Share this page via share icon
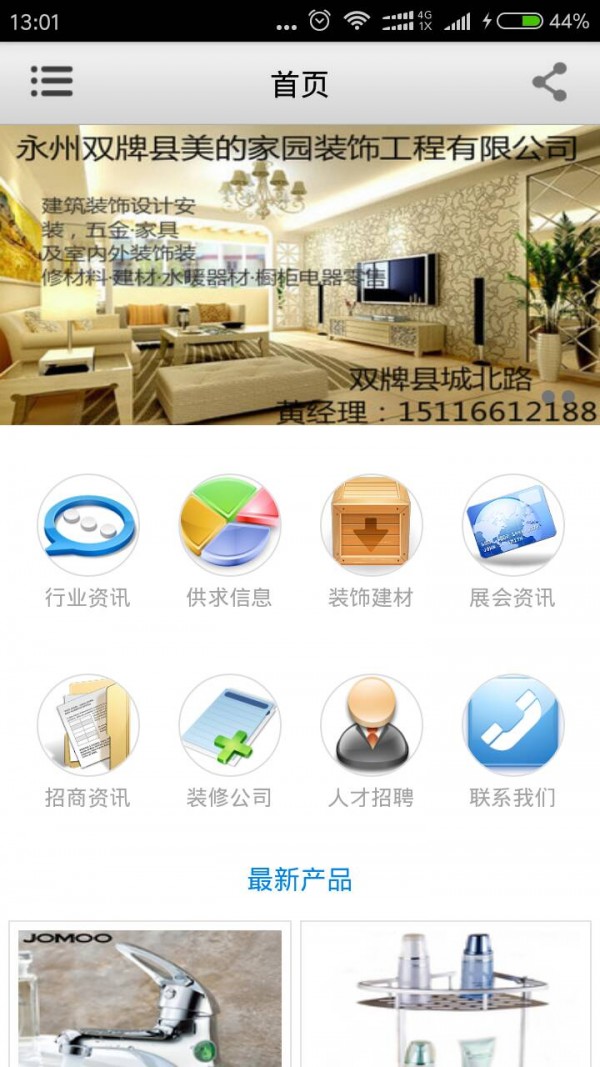Screen dimensions: 600x1067 (x=549, y=82)
